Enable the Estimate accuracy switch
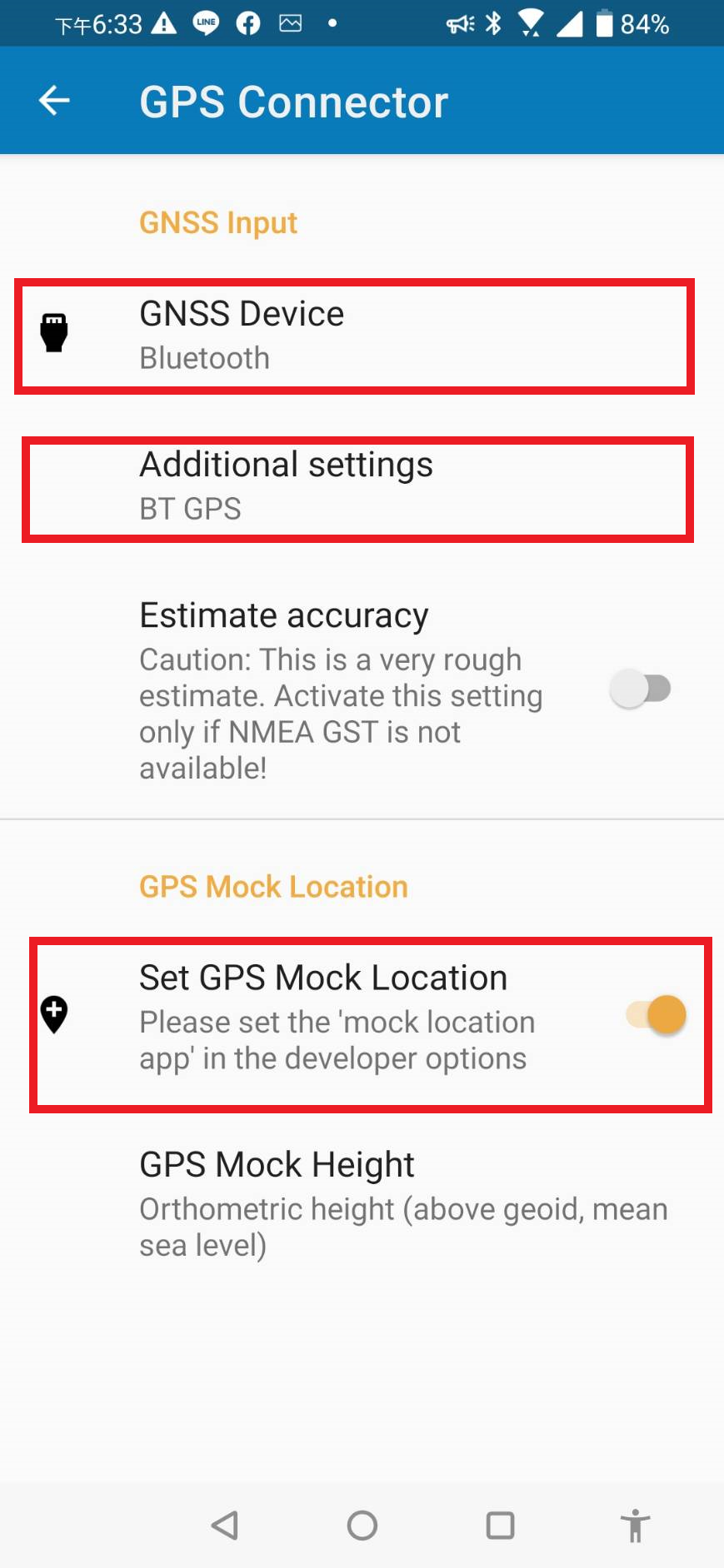The height and width of the screenshot is (1568, 724). [640, 689]
